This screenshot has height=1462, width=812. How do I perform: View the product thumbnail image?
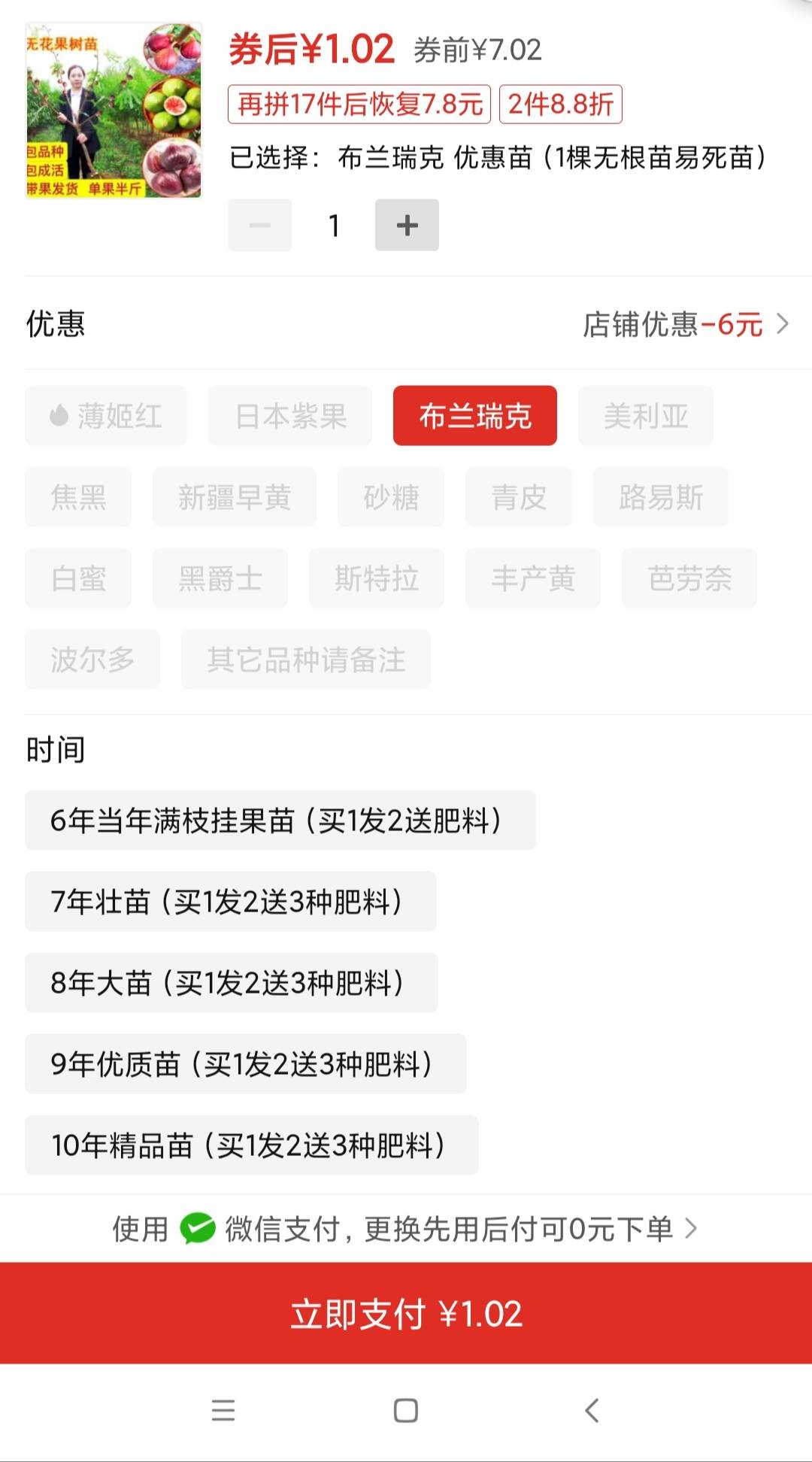pos(114,111)
